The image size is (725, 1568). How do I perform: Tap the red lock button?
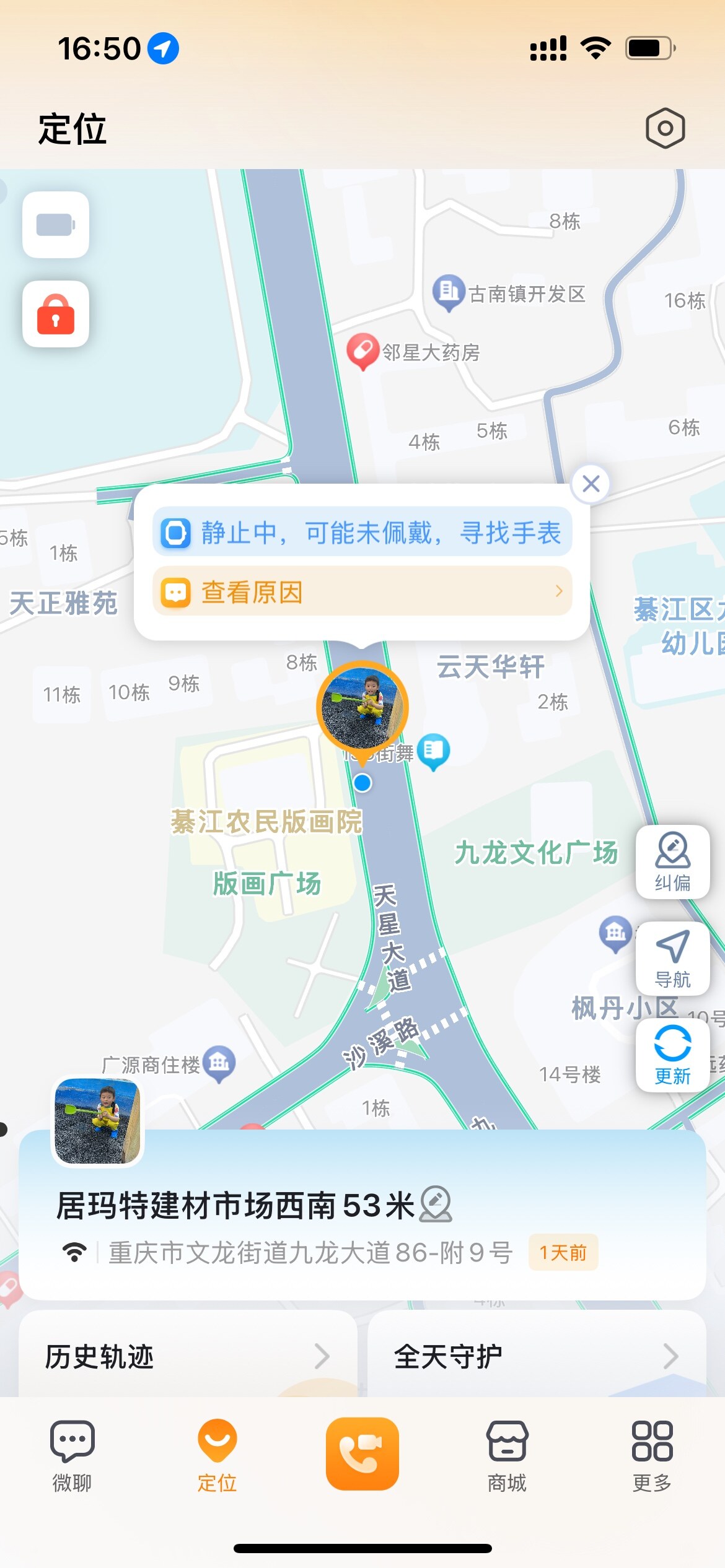click(x=56, y=314)
